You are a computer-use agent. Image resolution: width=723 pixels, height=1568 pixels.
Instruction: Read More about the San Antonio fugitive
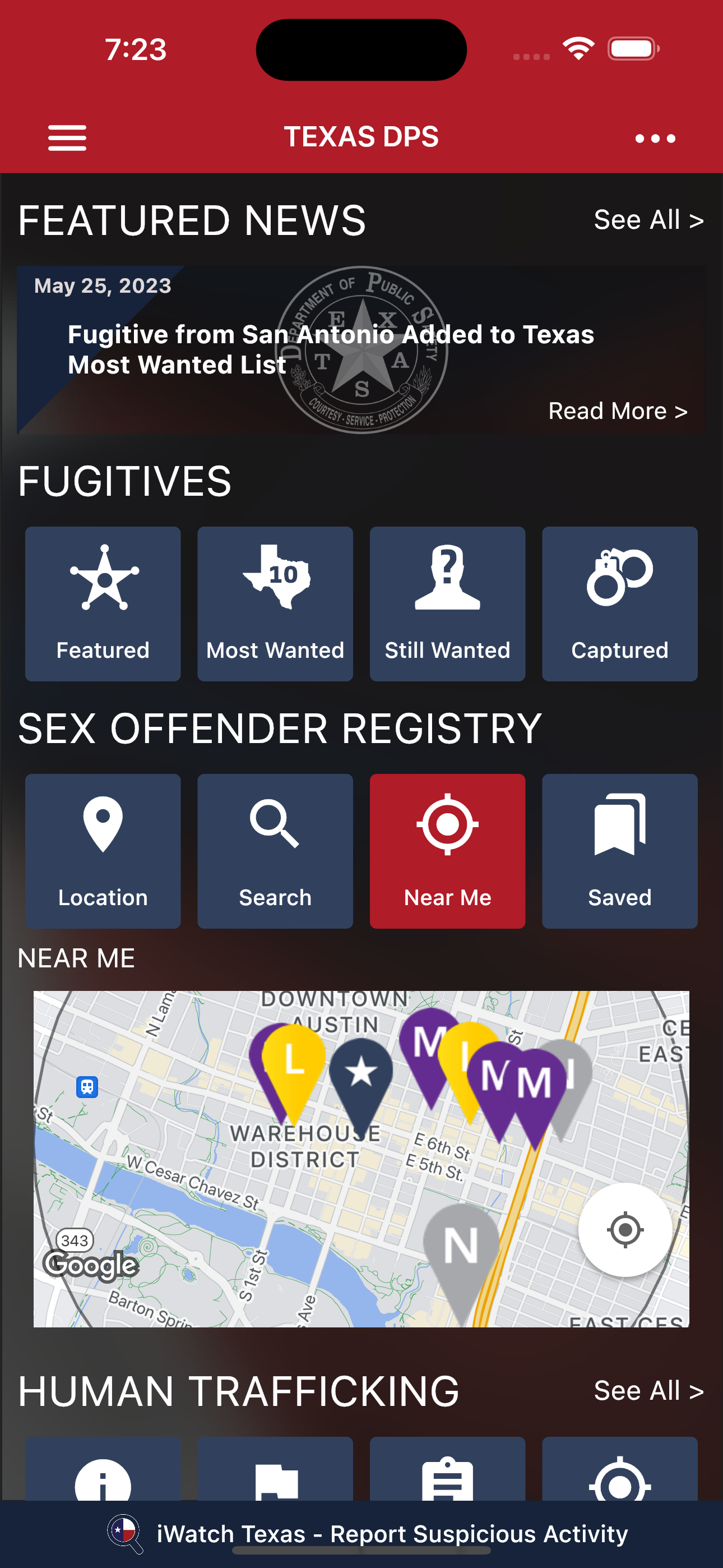tap(618, 412)
